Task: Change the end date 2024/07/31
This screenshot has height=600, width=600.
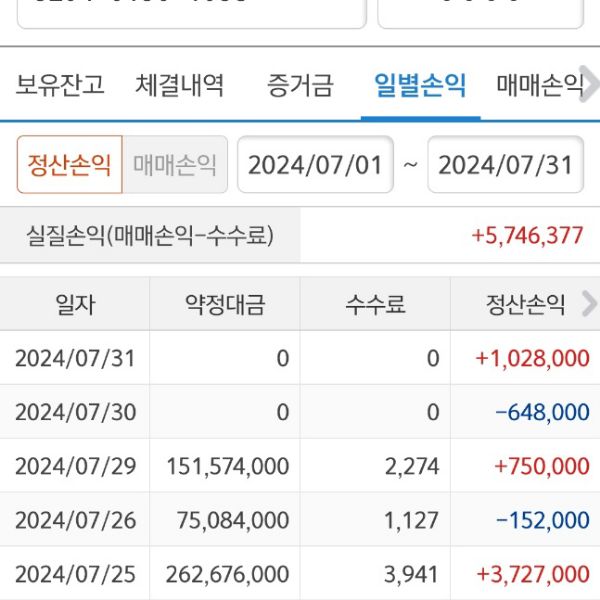Action: (505, 164)
